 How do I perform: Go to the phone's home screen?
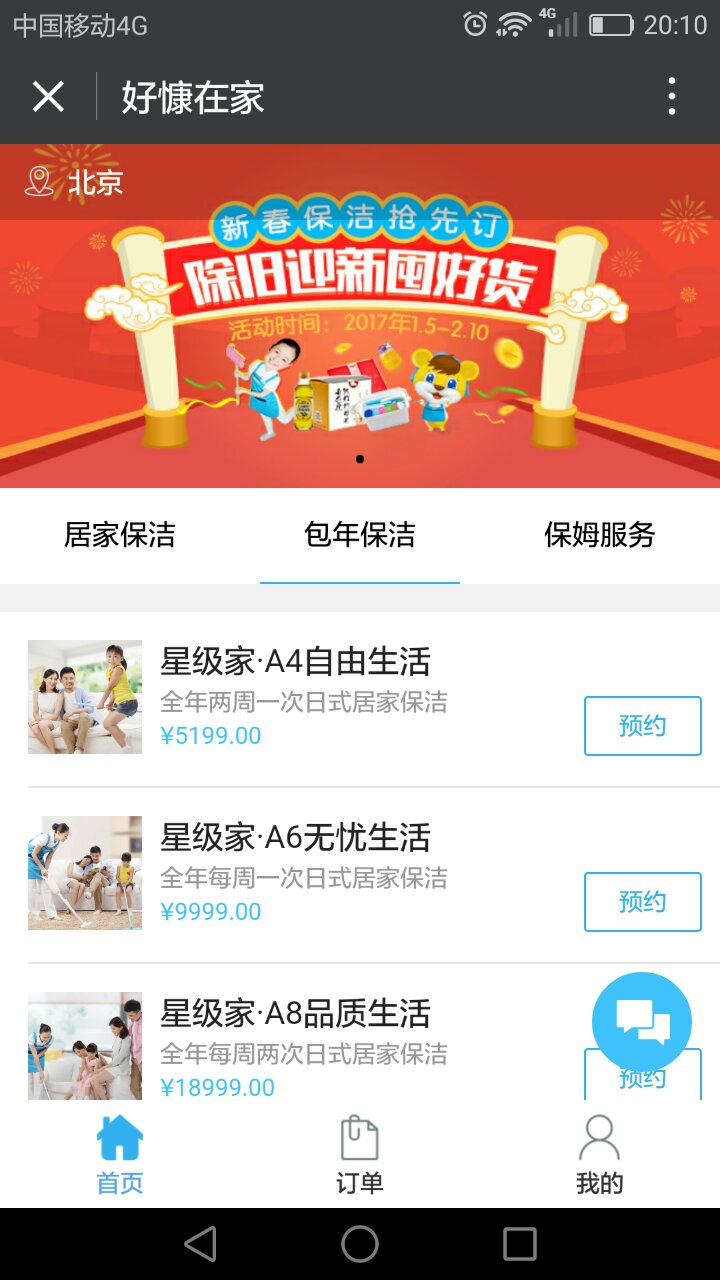click(x=360, y=1244)
